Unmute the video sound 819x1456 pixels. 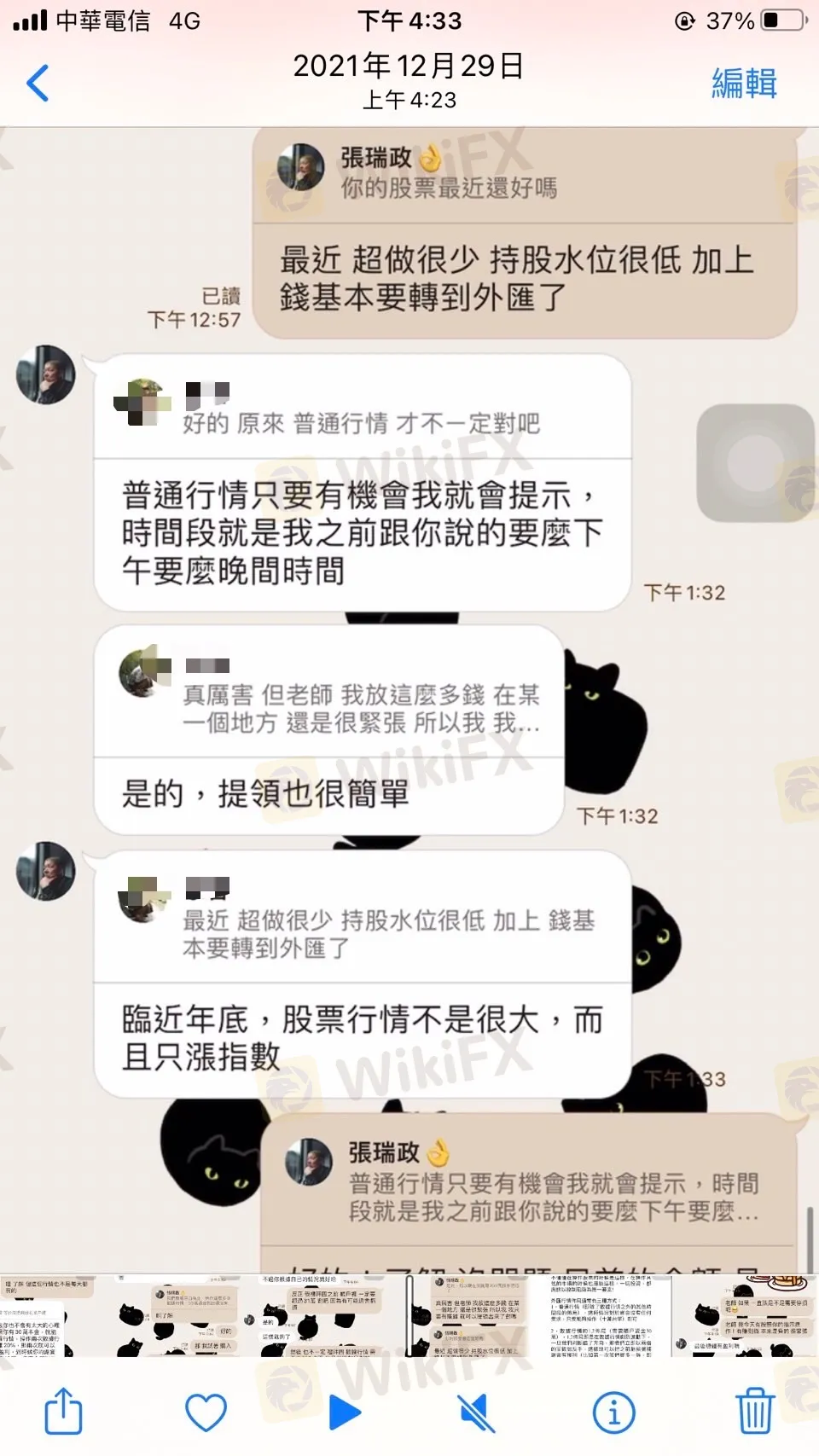pos(478,1412)
